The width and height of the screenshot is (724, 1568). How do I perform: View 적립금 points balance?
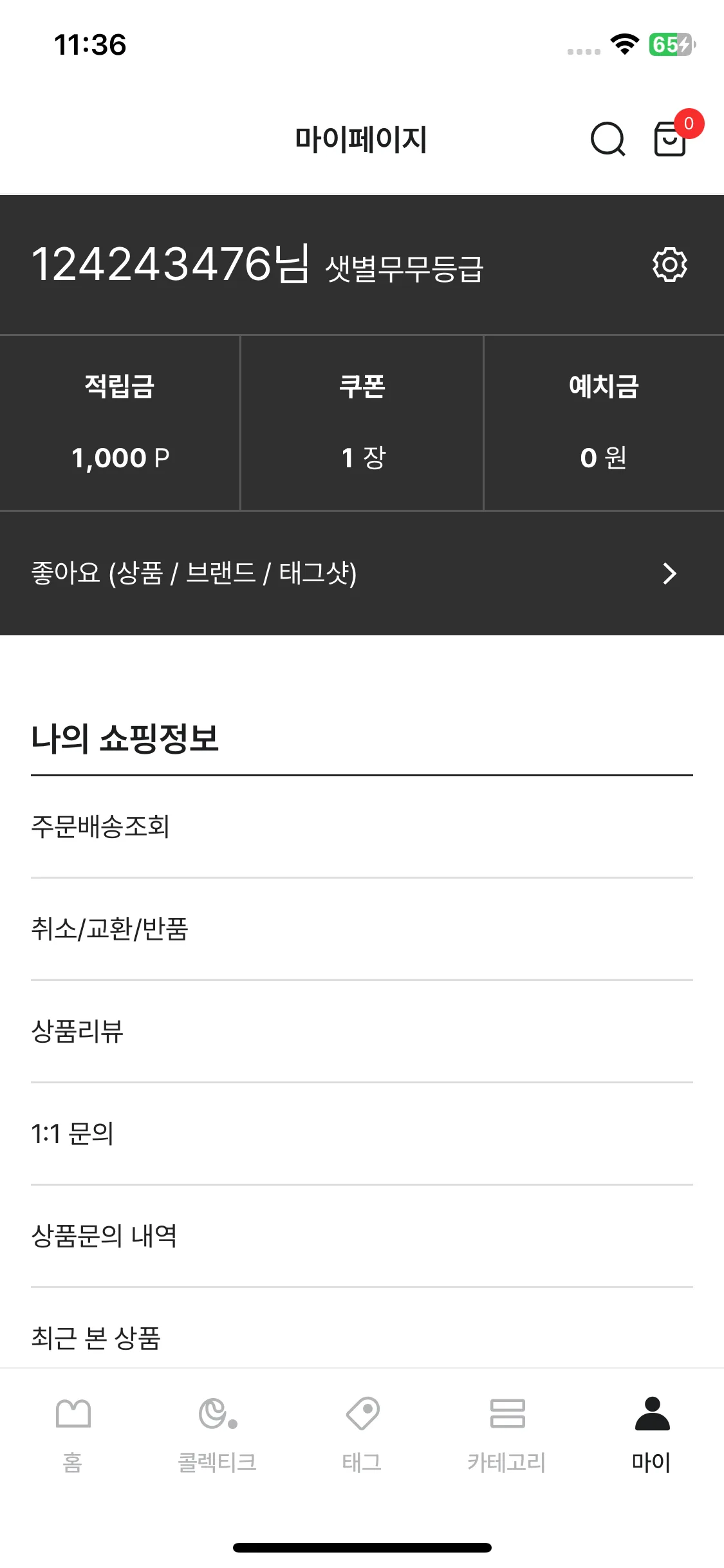(120, 422)
